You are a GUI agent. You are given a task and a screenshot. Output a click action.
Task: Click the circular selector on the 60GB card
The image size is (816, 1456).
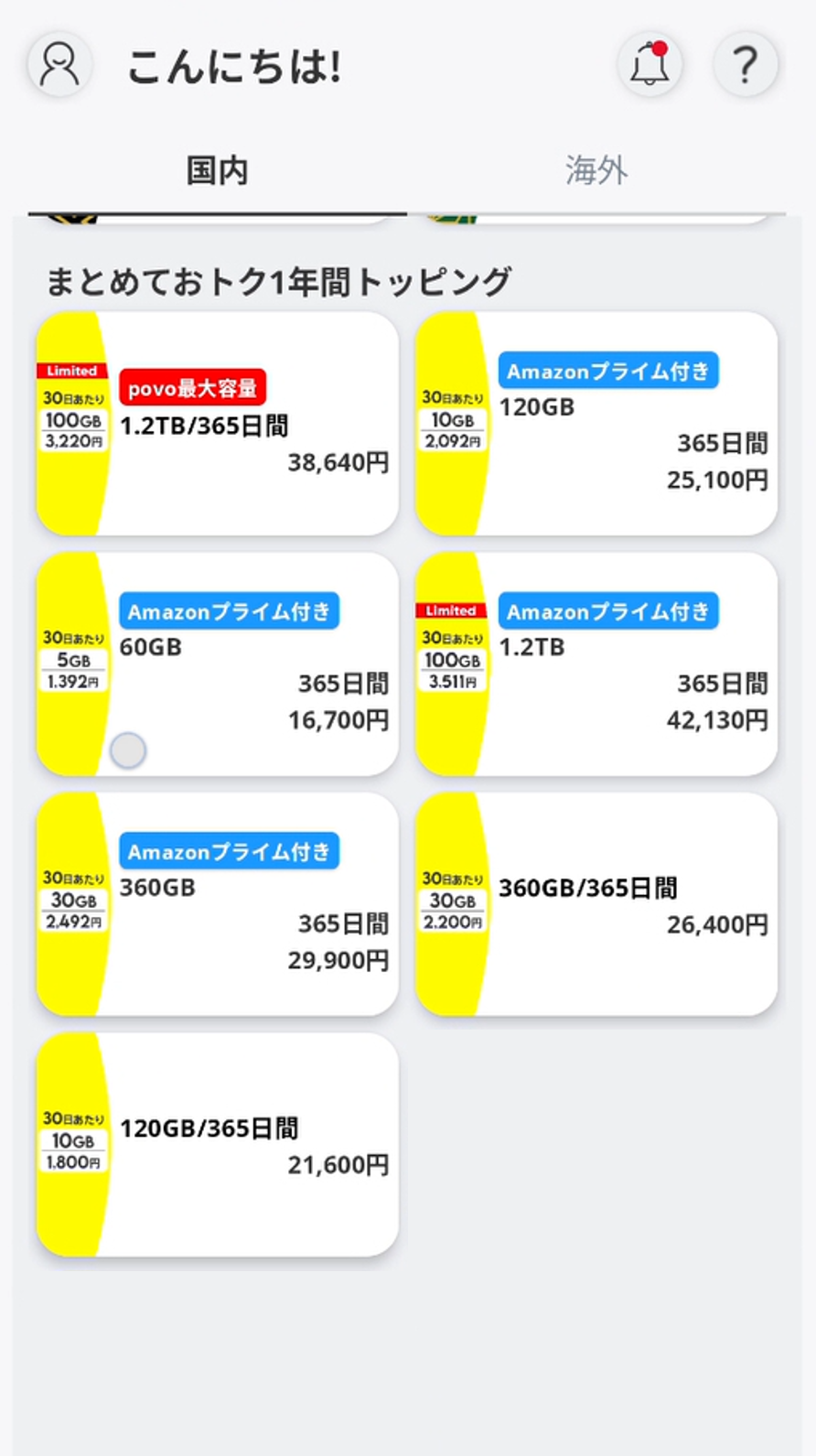click(127, 750)
